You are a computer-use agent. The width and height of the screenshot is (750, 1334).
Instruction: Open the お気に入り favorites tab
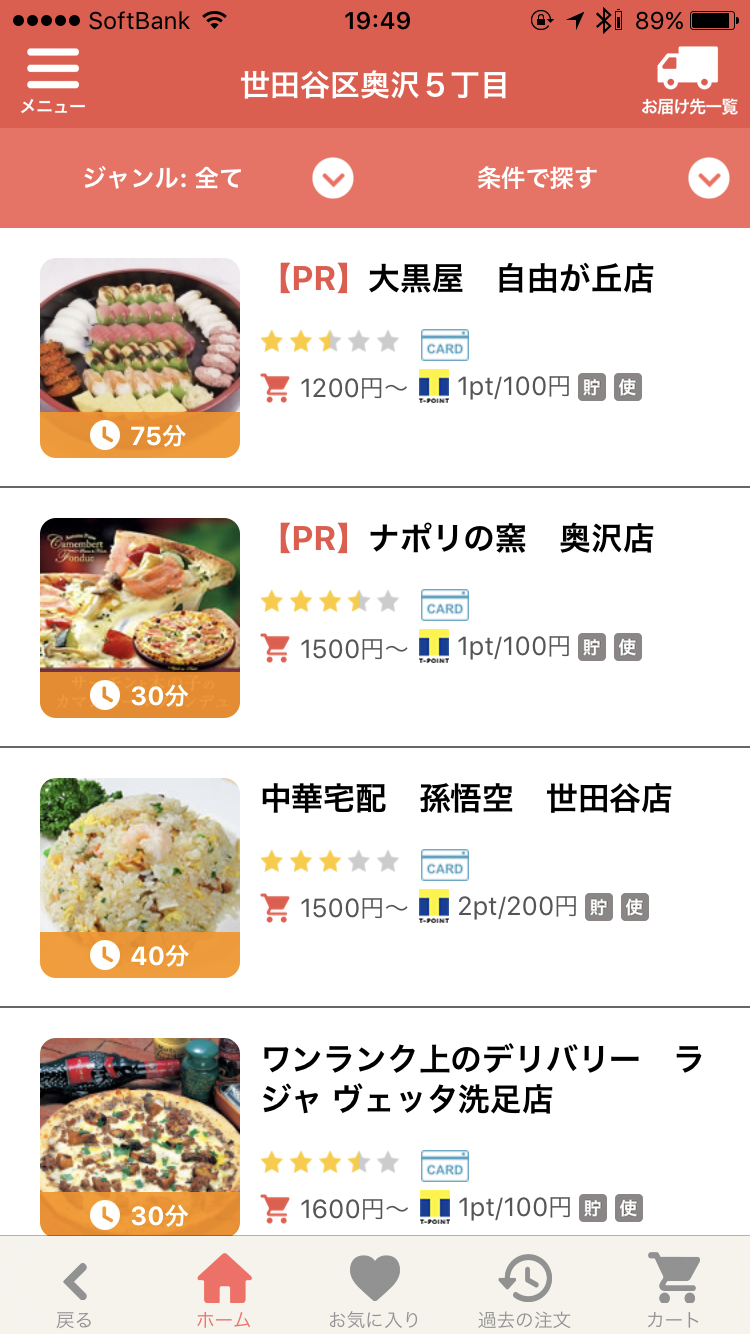point(374,1291)
